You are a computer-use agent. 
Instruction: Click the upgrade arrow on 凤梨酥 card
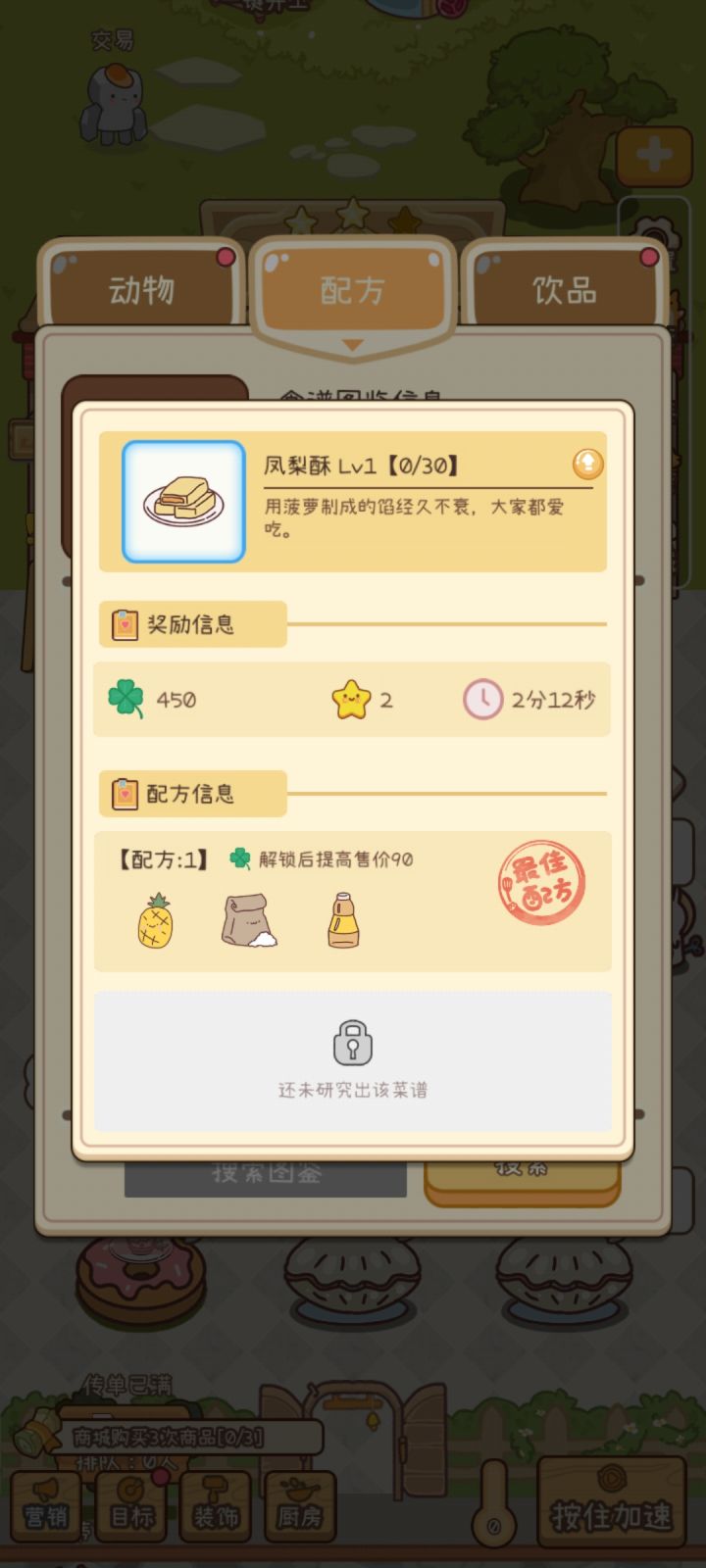coord(587,464)
